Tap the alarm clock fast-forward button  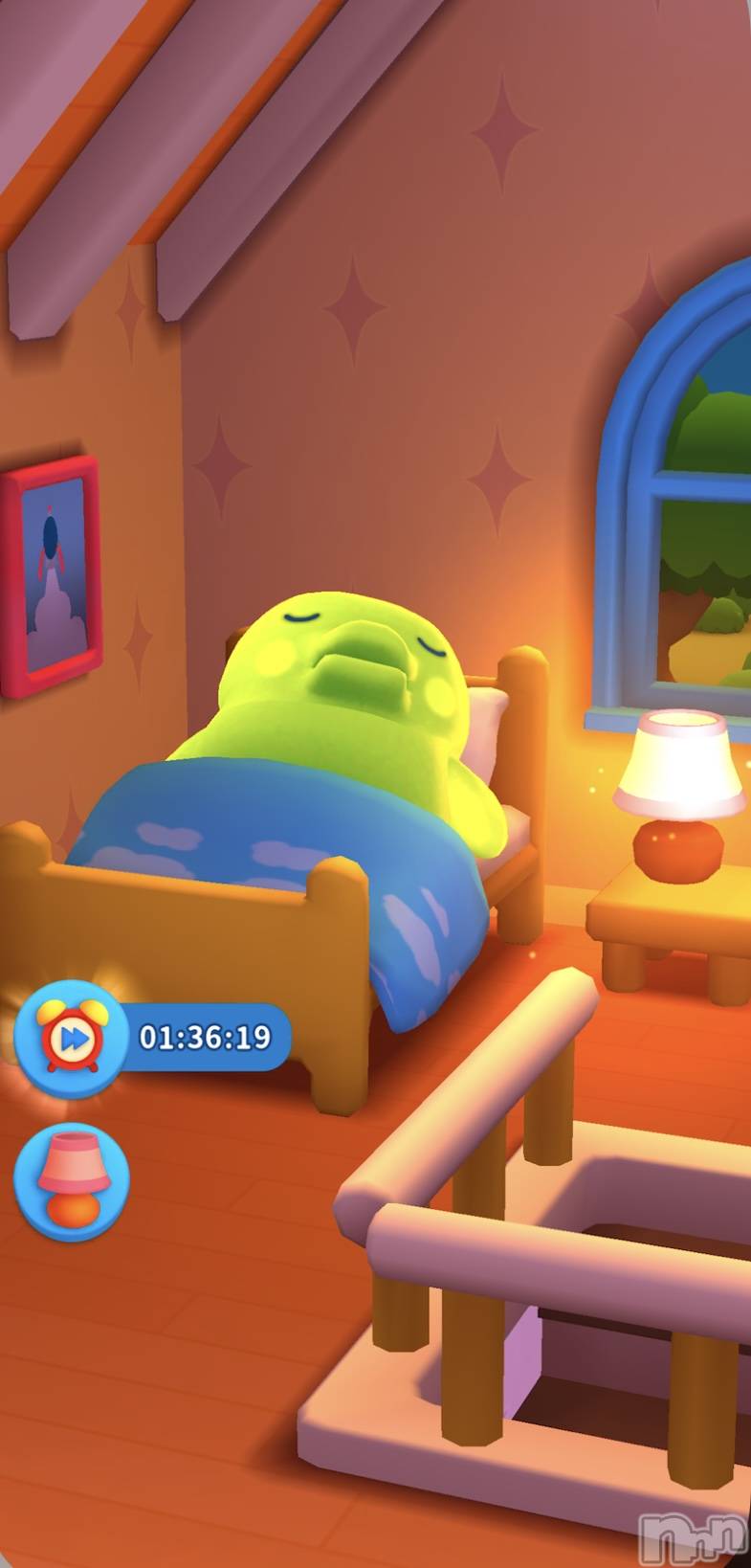71,1038
